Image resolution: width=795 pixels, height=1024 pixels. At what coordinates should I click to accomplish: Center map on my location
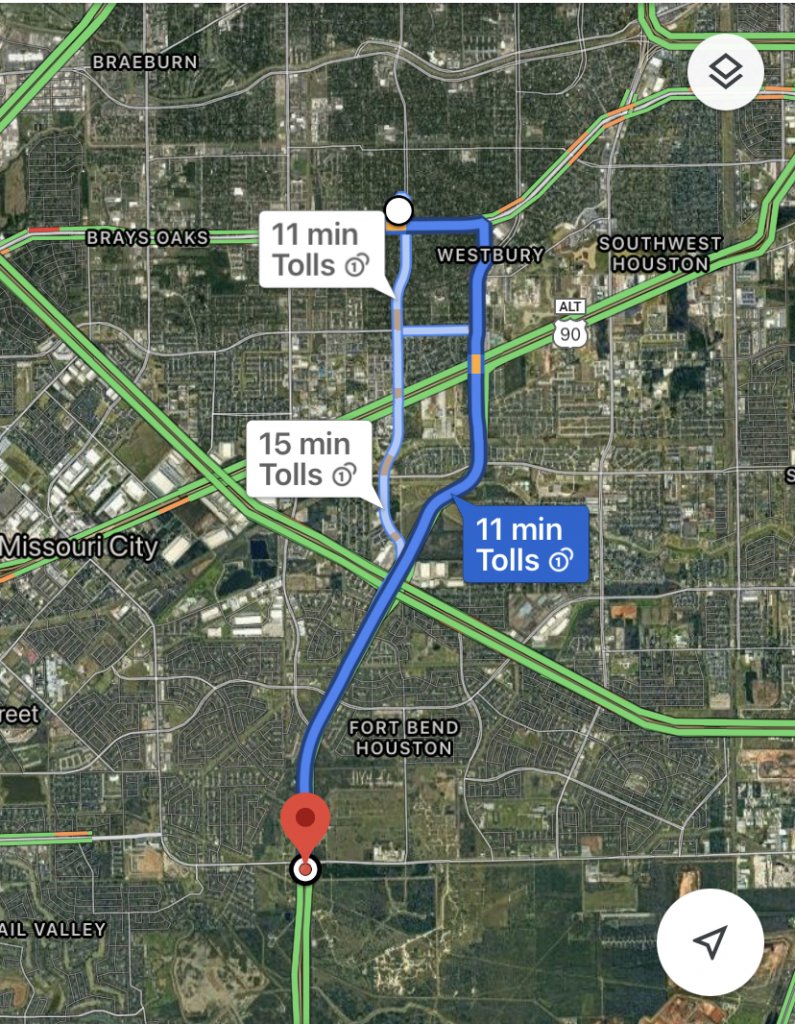[x=709, y=941]
